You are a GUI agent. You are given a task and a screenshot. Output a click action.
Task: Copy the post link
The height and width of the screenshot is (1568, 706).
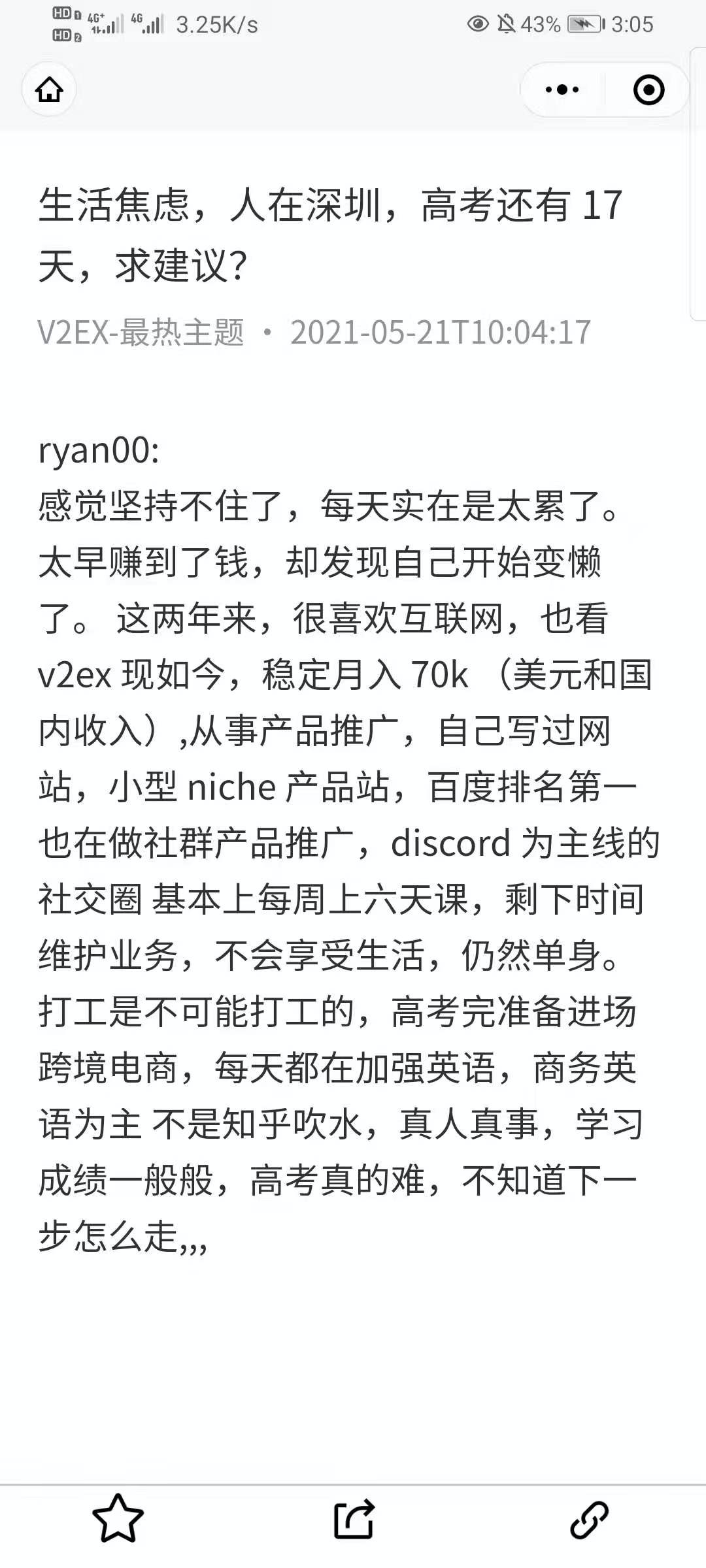click(589, 1518)
